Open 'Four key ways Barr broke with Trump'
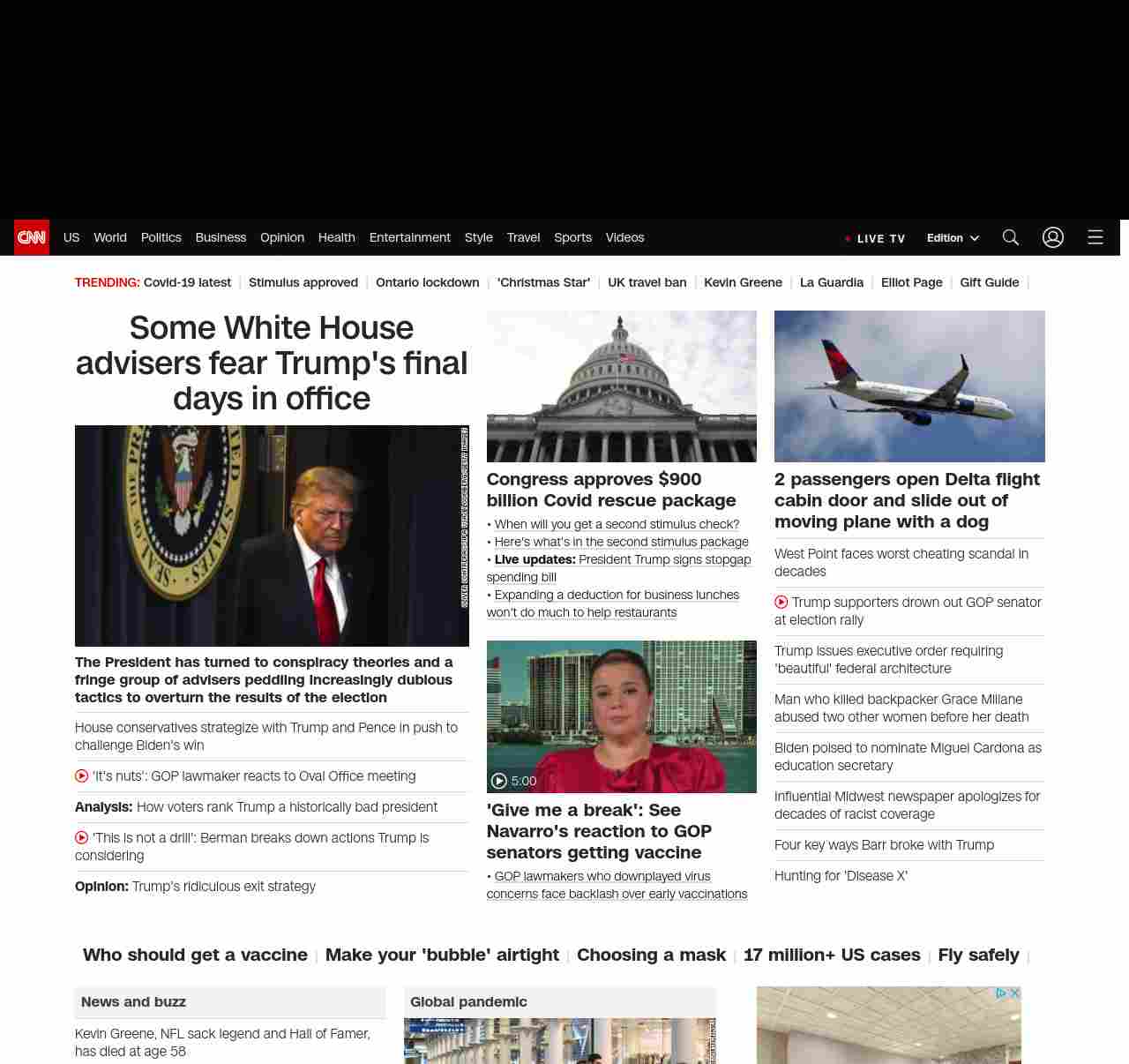This screenshot has height=1064, width=1129. (884, 845)
